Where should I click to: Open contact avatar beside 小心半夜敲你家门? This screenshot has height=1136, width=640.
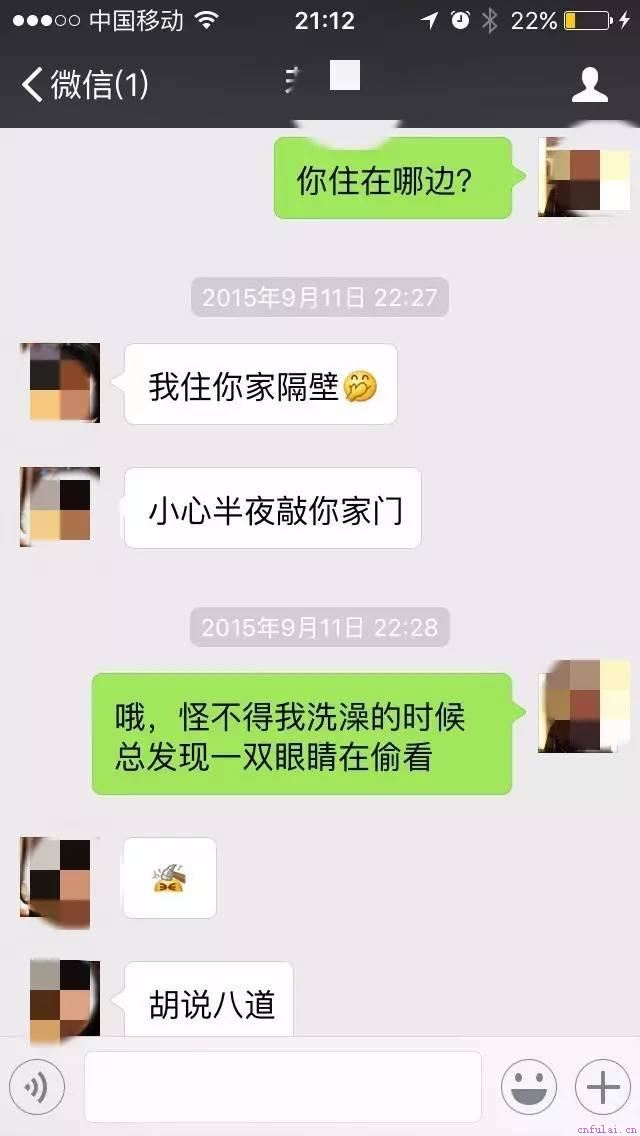[x=60, y=507]
